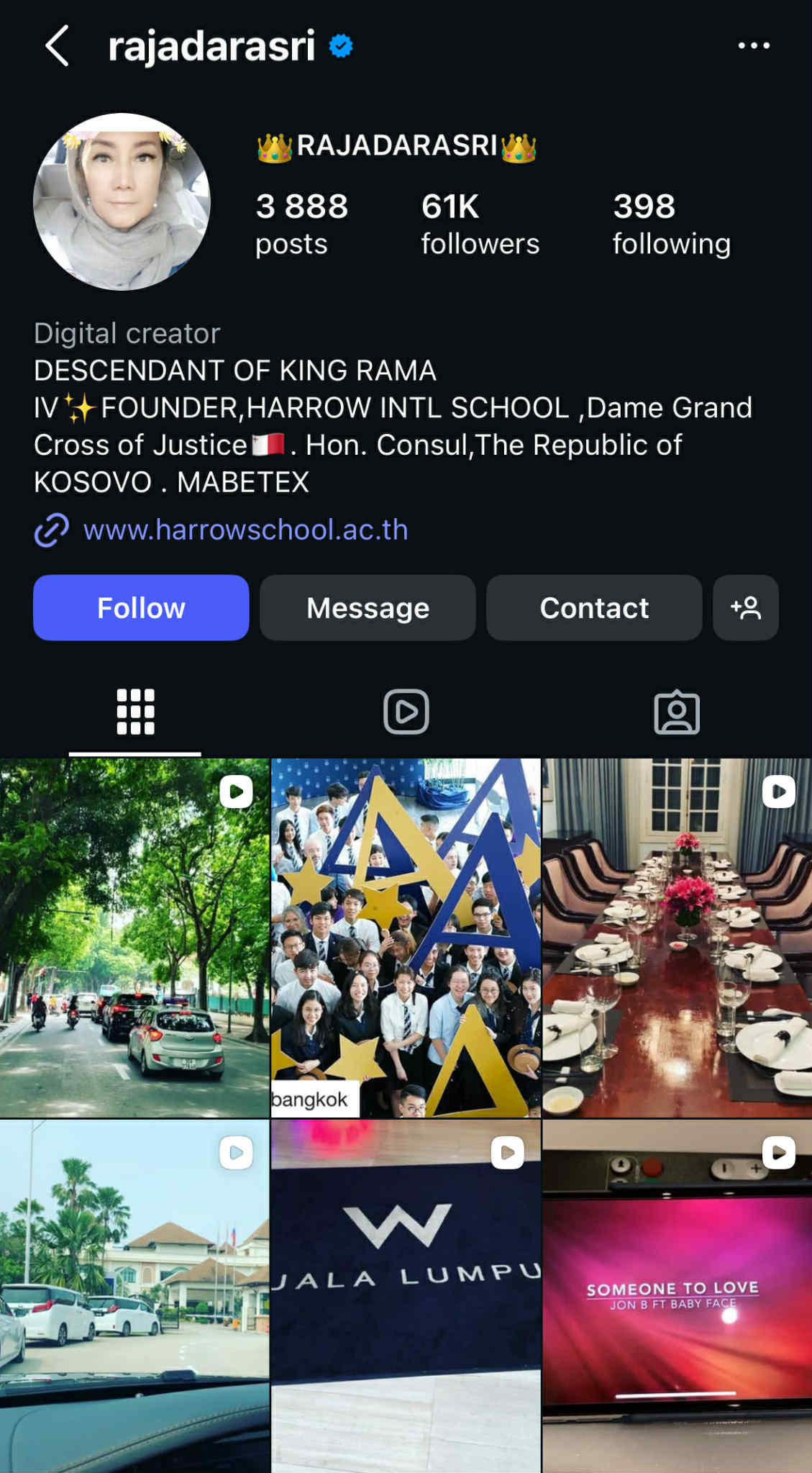
Task: Open the Someone To Love video post
Action: click(677, 1295)
